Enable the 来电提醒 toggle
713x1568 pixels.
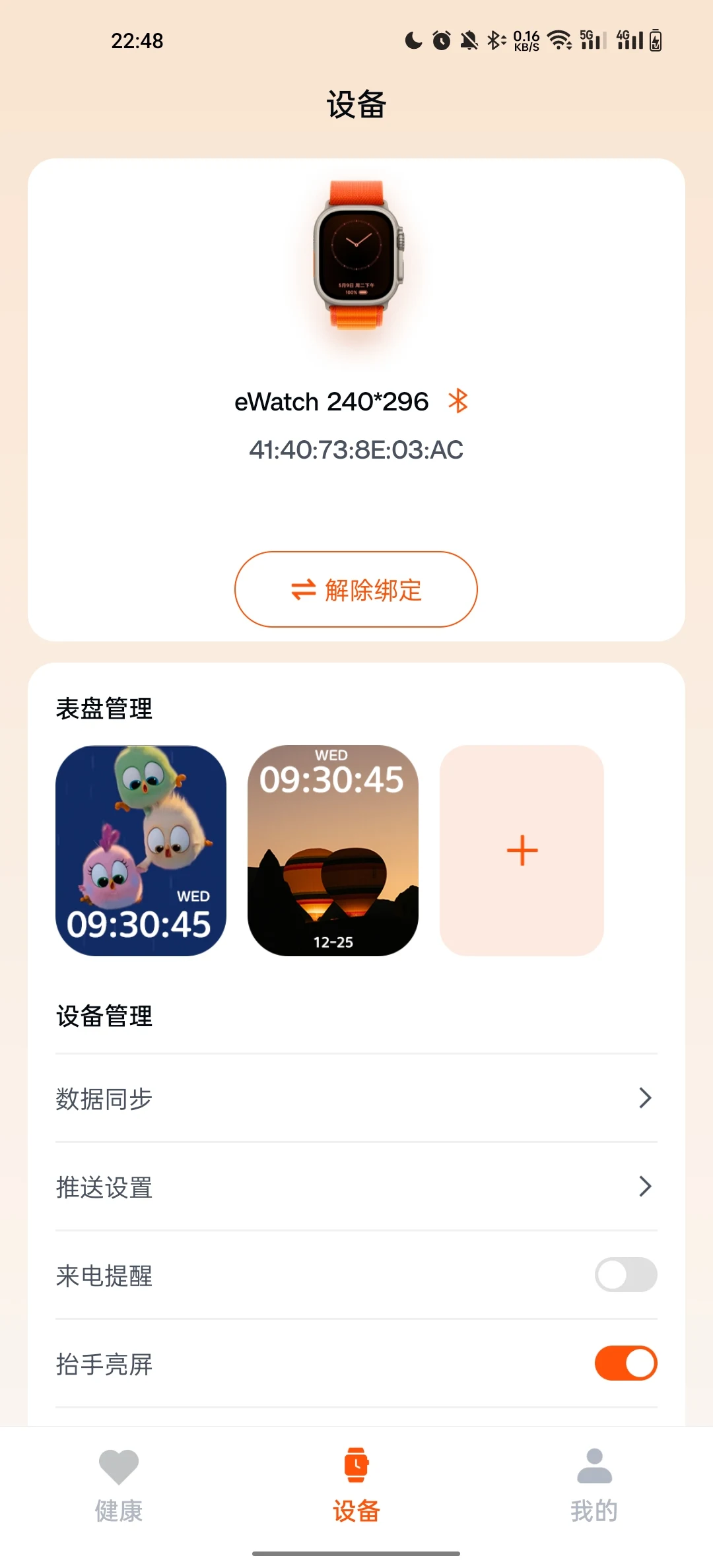626,1275
